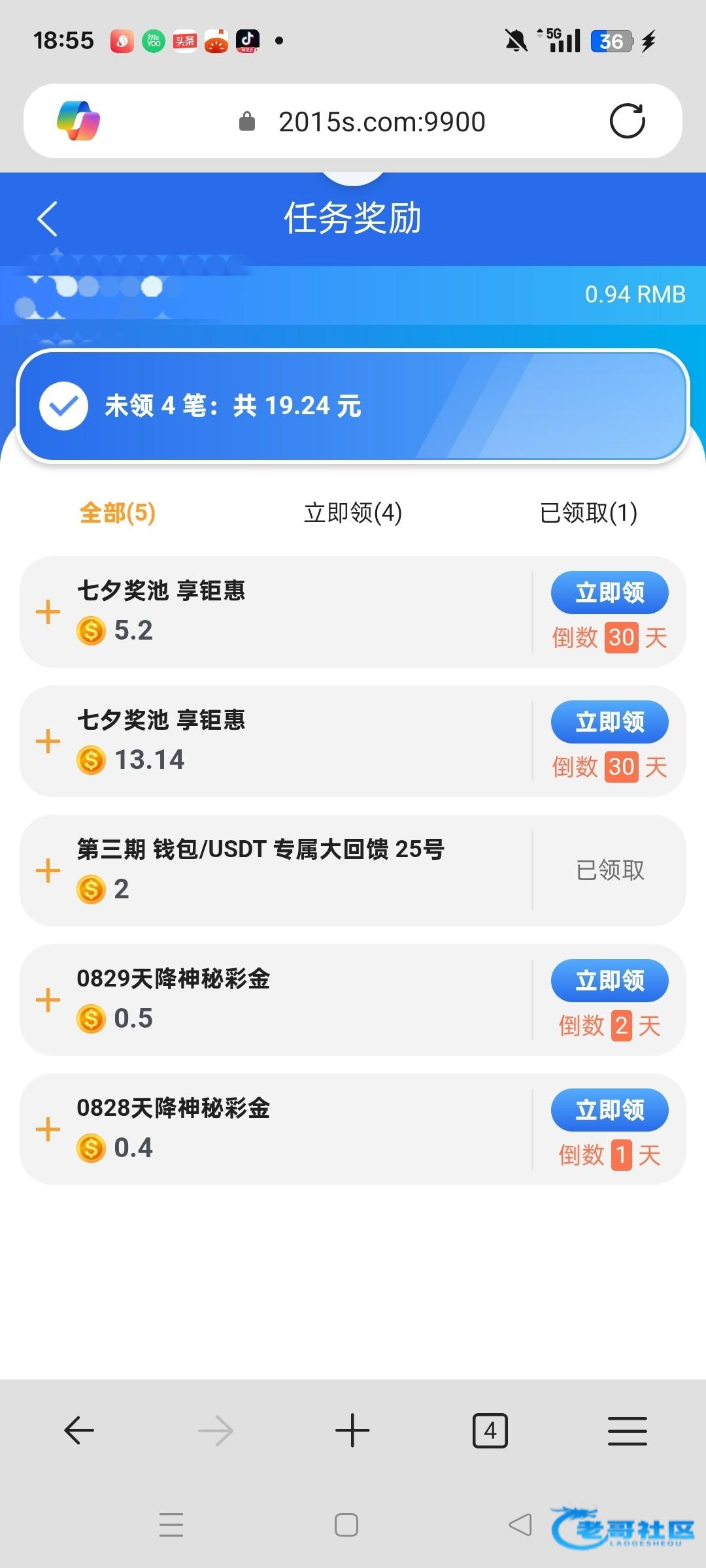The image size is (706, 1568).
Task: Switch to the 立即领(4) tab
Action: pos(353,513)
